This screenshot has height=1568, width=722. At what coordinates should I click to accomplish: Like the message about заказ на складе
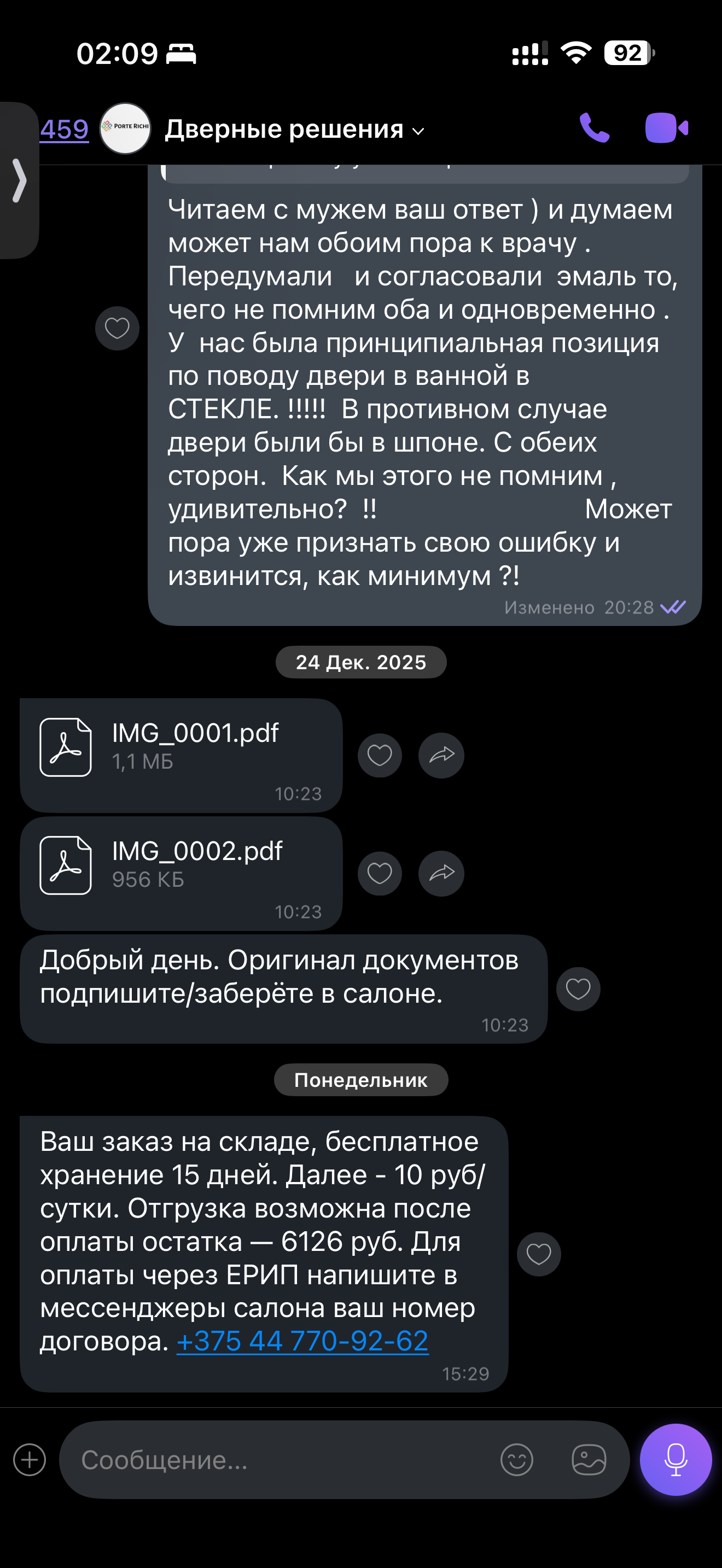tap(538, 1254)
